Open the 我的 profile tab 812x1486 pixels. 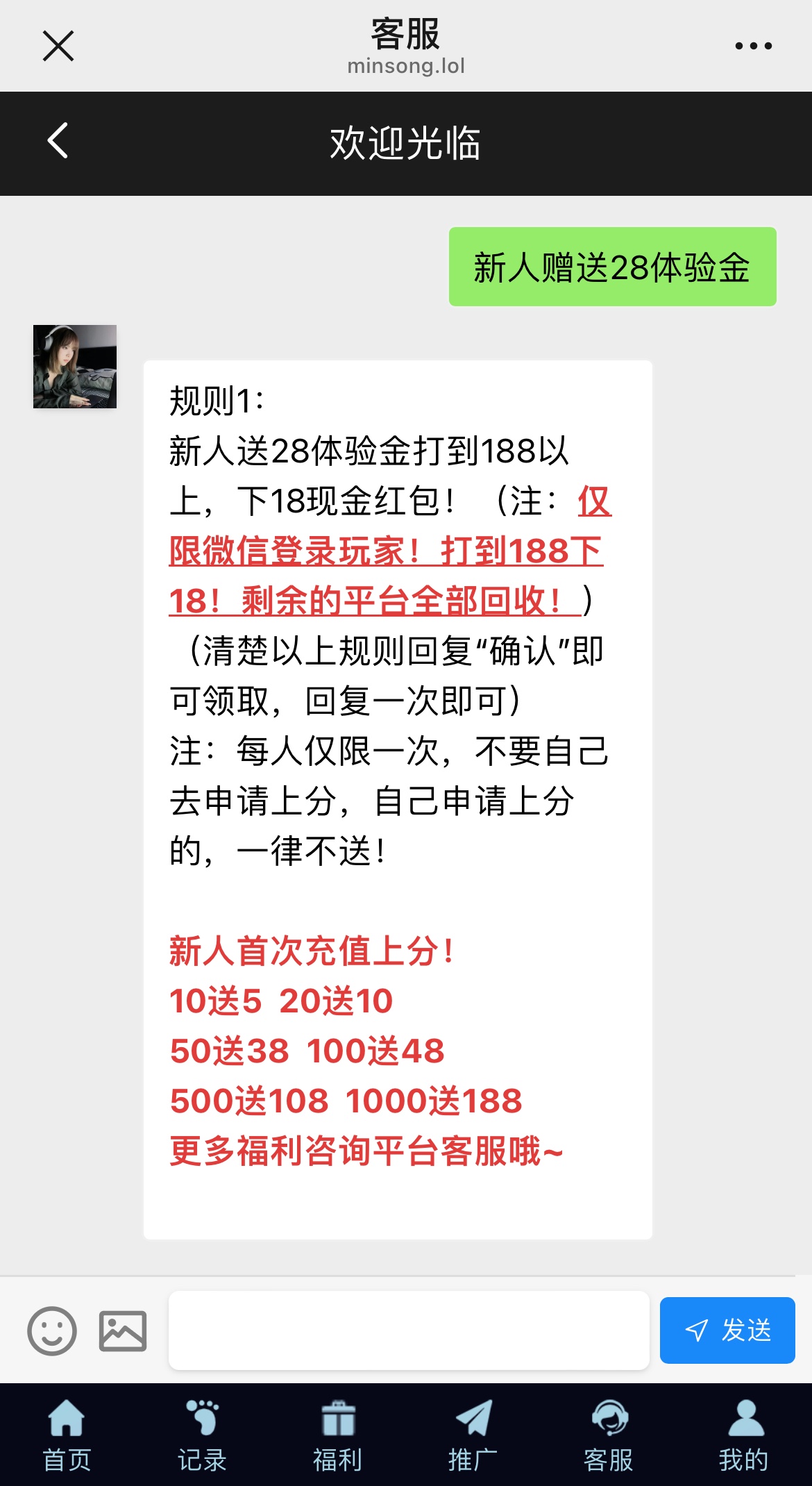[744, 1435]
